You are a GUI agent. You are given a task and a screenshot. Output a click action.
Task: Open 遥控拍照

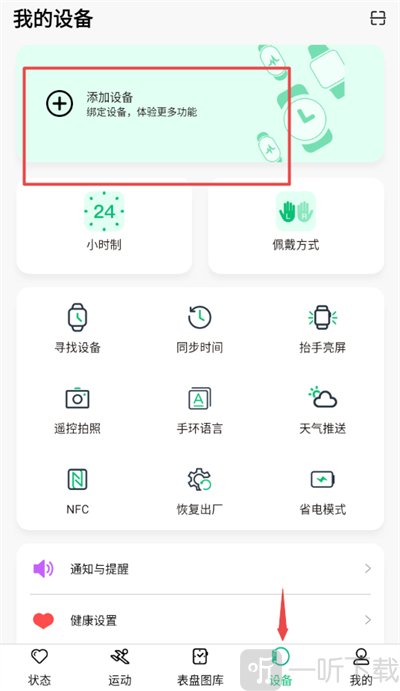tap(78, 410)
